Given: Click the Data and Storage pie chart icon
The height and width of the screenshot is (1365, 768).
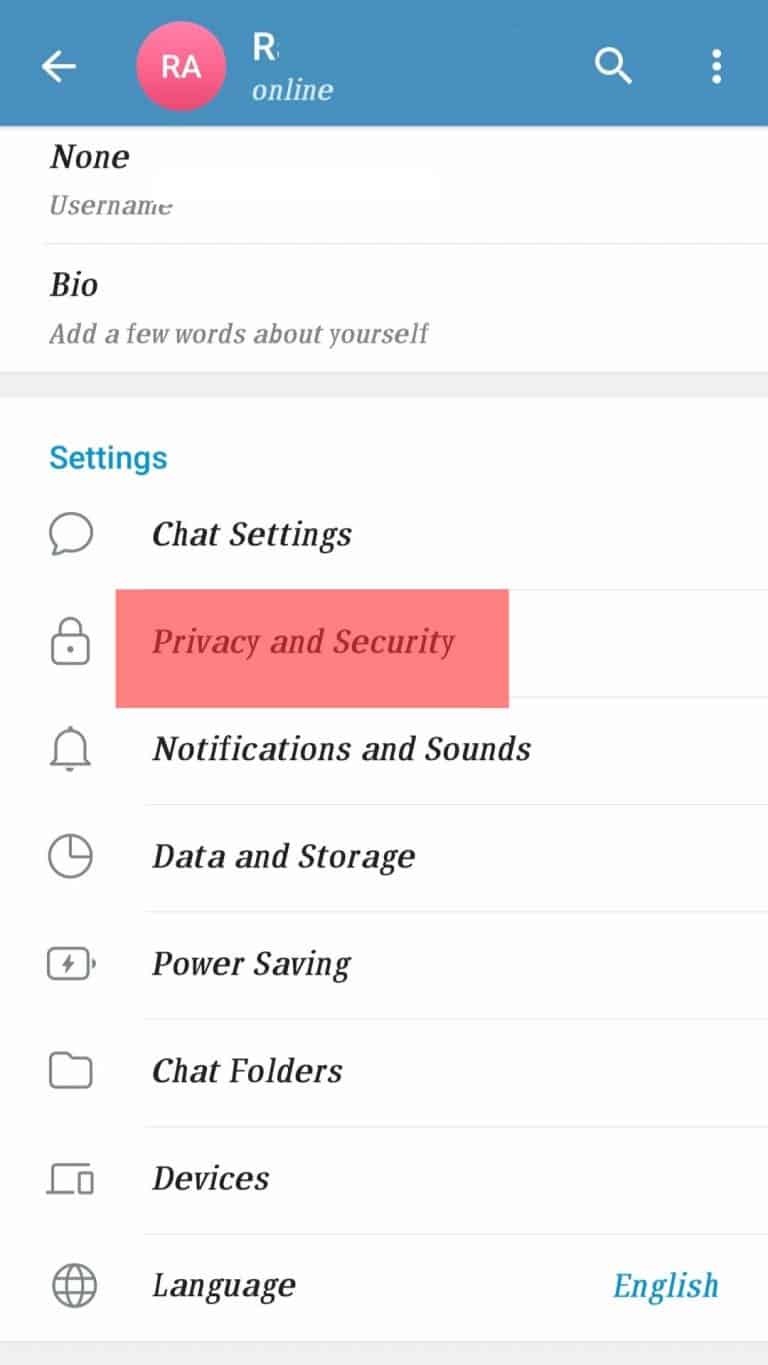Looking at the screenshot, I should [70, 856].
